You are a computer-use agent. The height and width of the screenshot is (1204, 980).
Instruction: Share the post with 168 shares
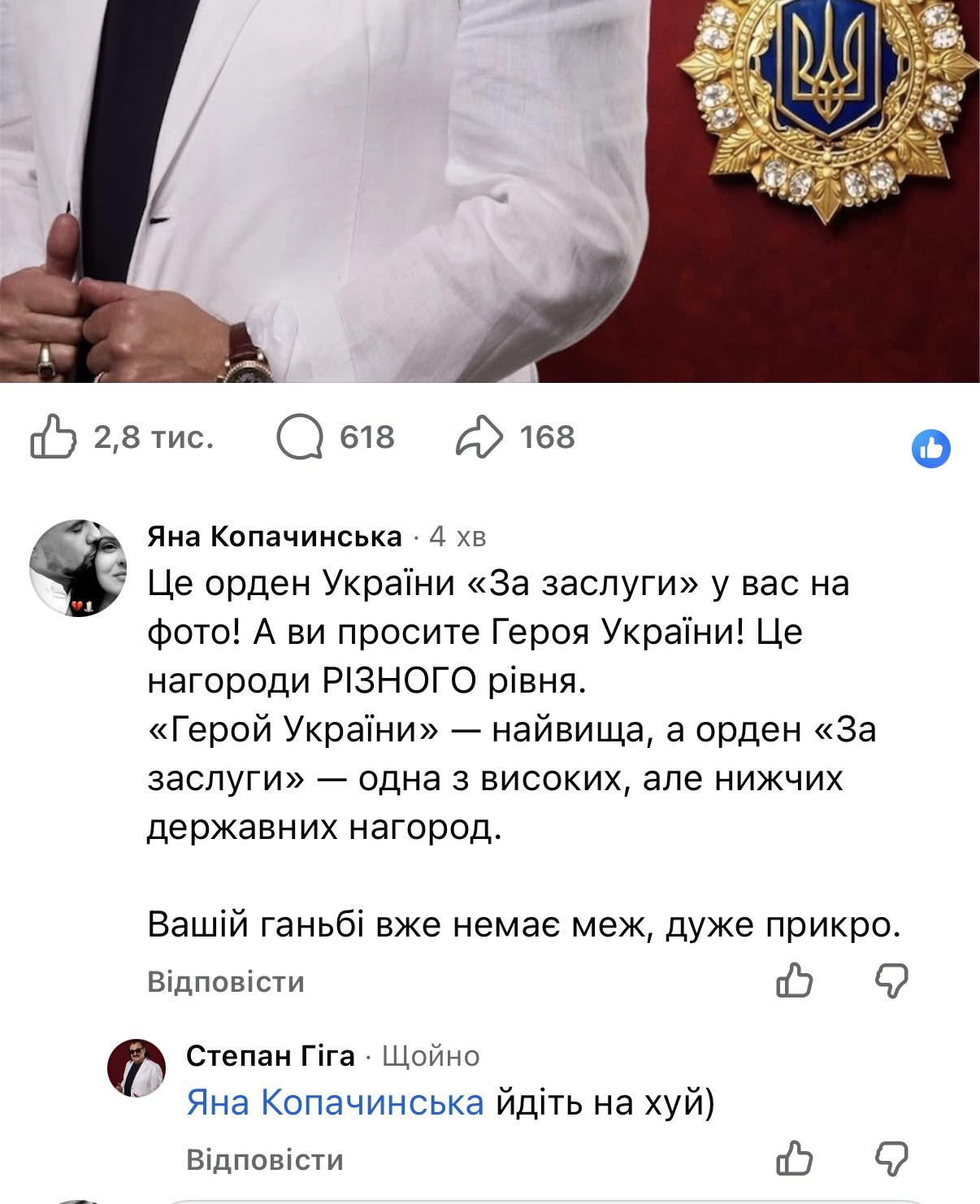click(x=479, y=437)
